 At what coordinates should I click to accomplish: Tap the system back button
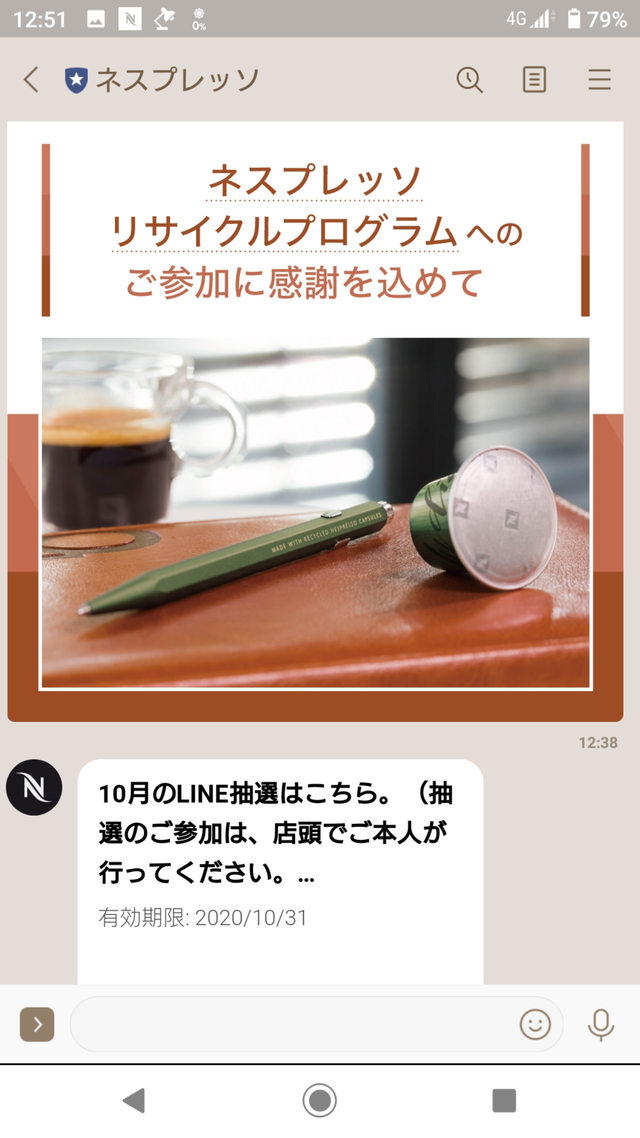pyautogui.click(x=133, y=1101)
